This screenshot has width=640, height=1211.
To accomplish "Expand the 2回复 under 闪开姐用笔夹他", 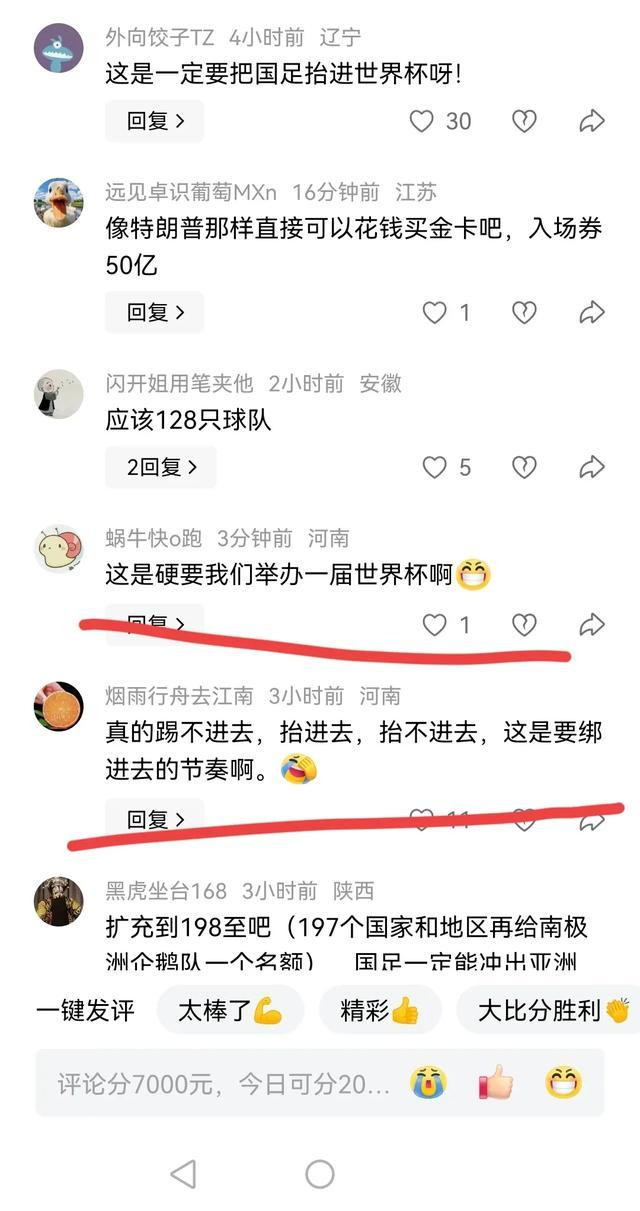I will (161, 467).
